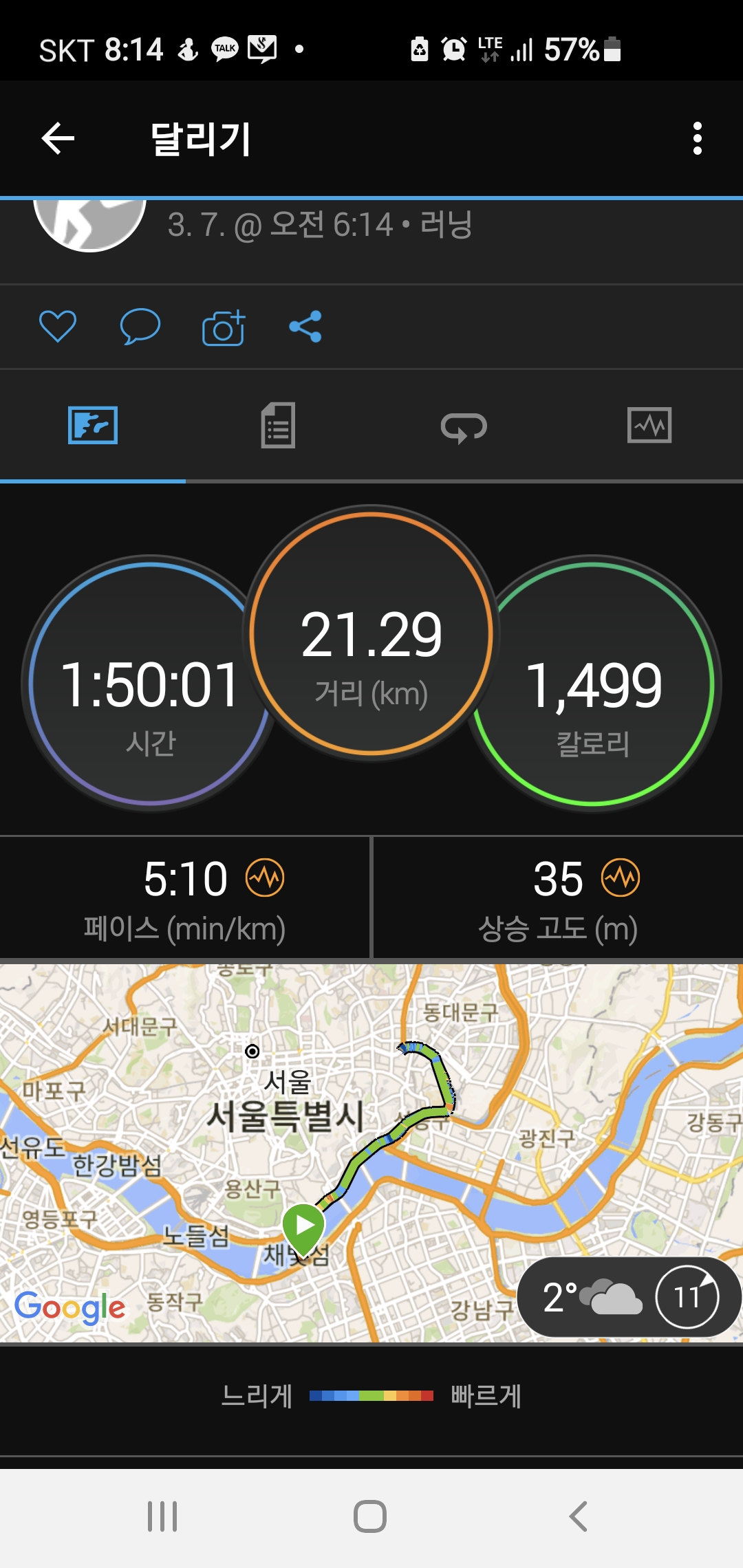
Task: Select the overview map tab
Action: click(x=93, y=426)
